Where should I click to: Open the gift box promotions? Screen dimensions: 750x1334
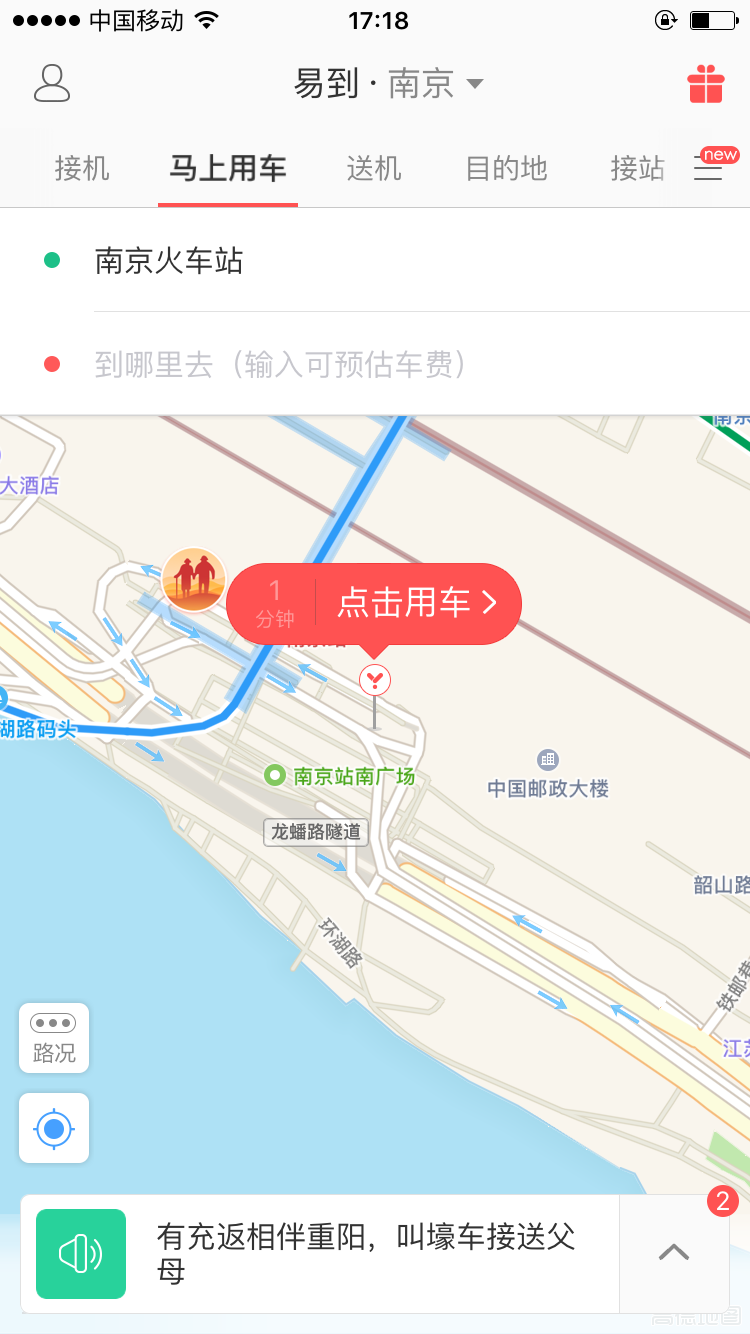click(705, 84)
